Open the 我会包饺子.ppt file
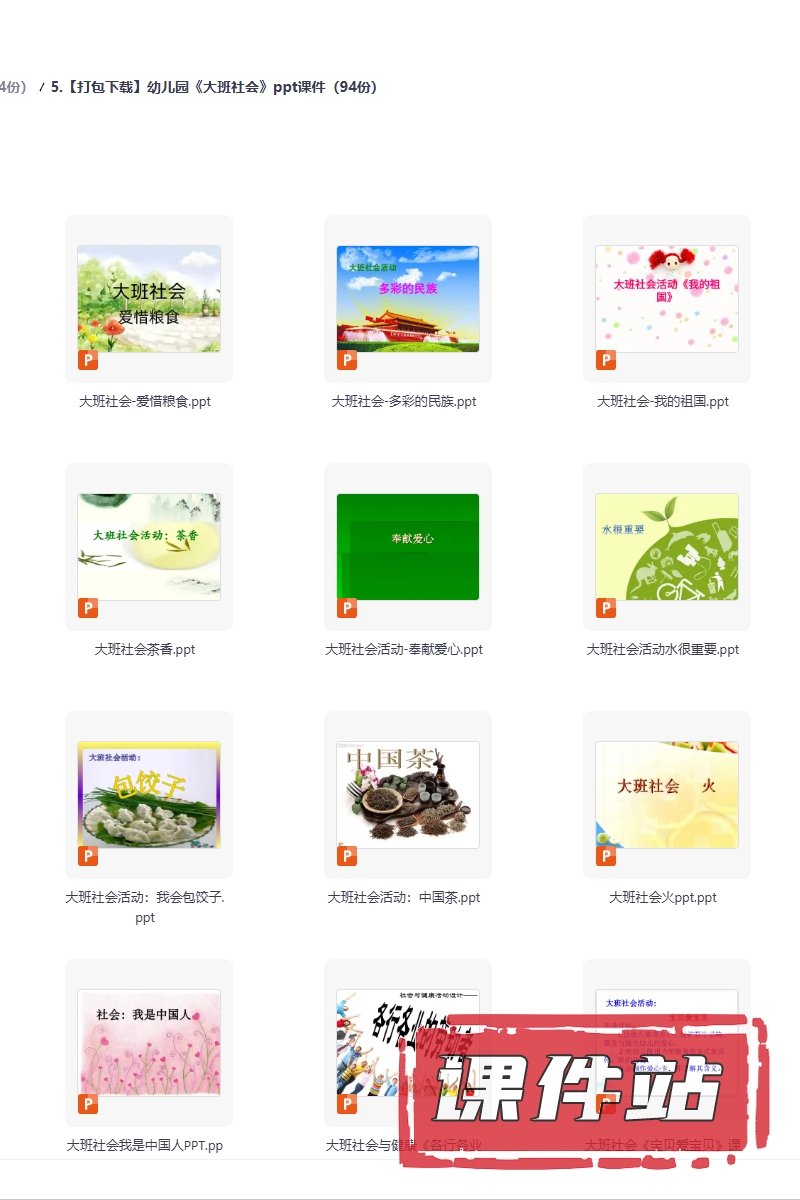This screenshot has height=1200, width=800. [x=148, y=795]
